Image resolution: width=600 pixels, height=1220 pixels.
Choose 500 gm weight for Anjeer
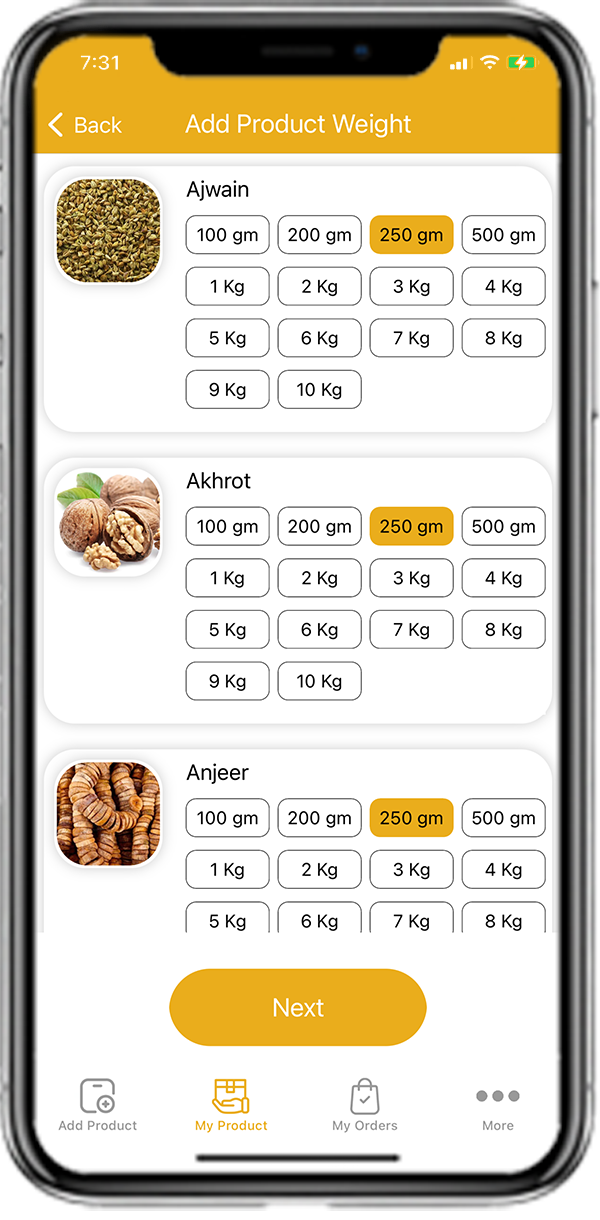click(x=503, y=818)
